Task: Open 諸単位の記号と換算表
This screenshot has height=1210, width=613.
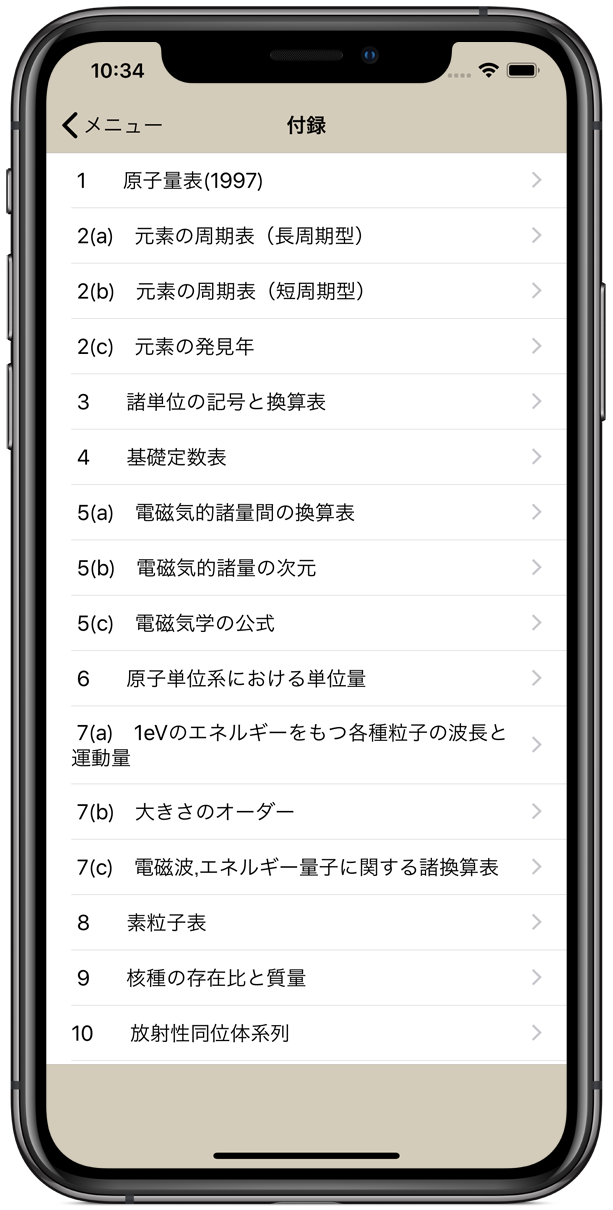Action: pyautogui.click(x=306, y=402)
